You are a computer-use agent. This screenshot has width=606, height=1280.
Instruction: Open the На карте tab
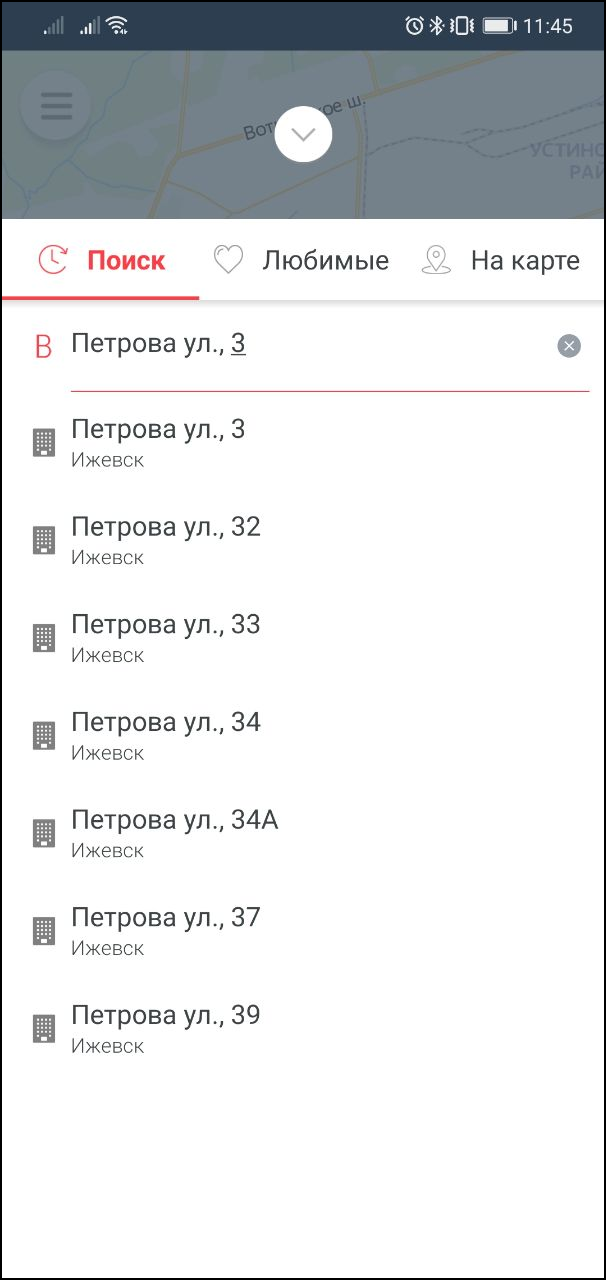(501, 261)
